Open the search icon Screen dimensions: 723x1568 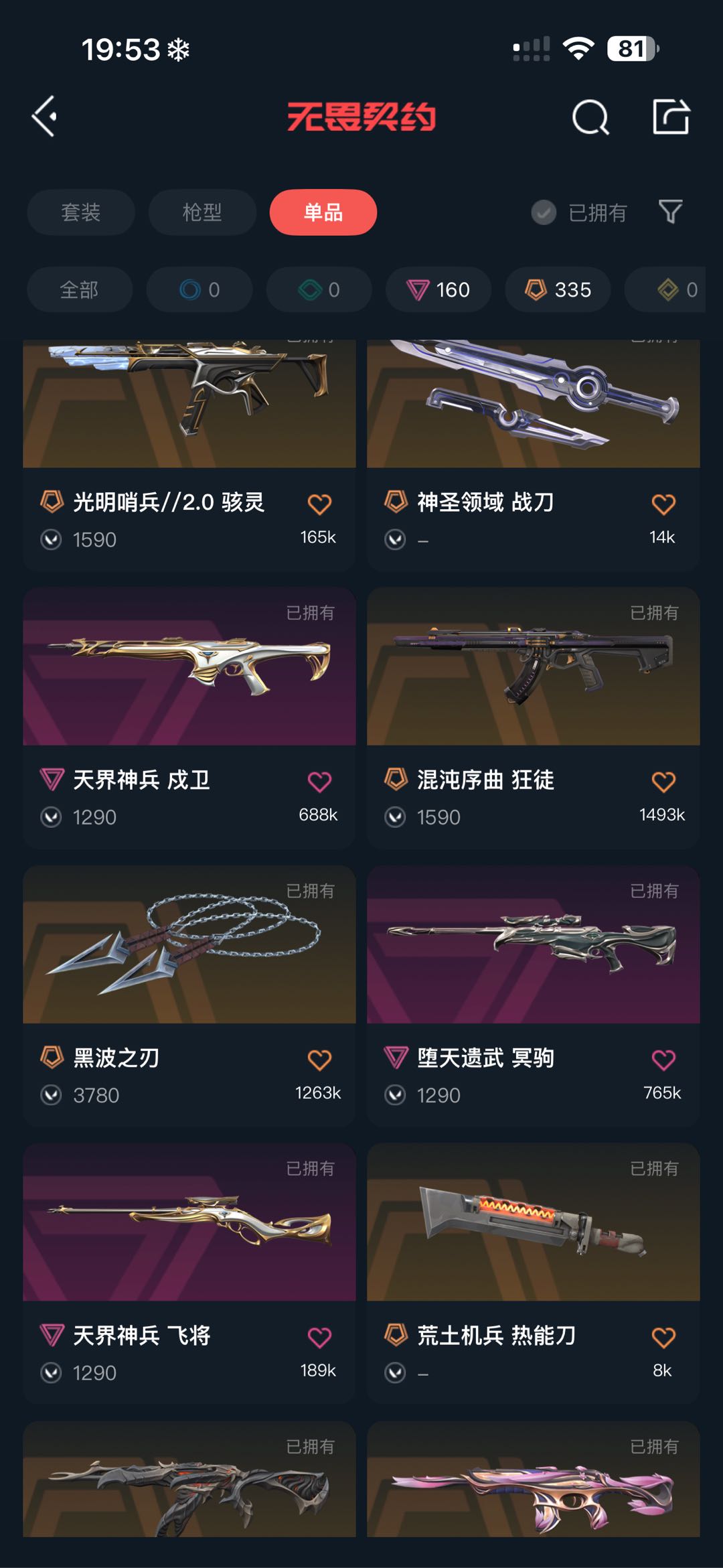click(x=590, y=118)
